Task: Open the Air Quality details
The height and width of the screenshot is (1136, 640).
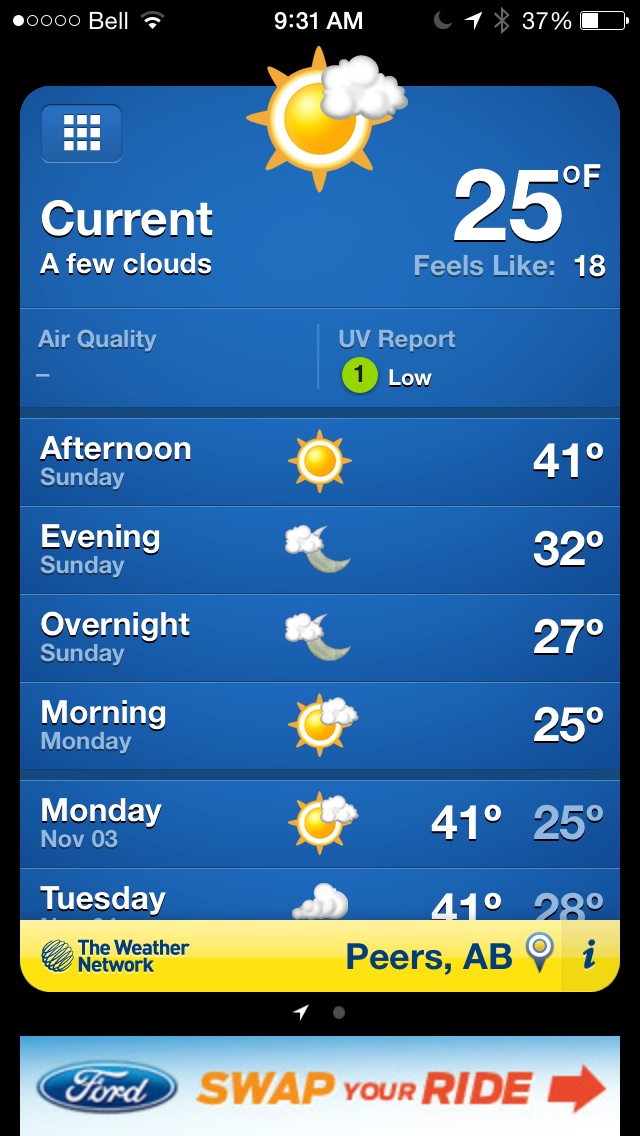Action: [169, 358]
